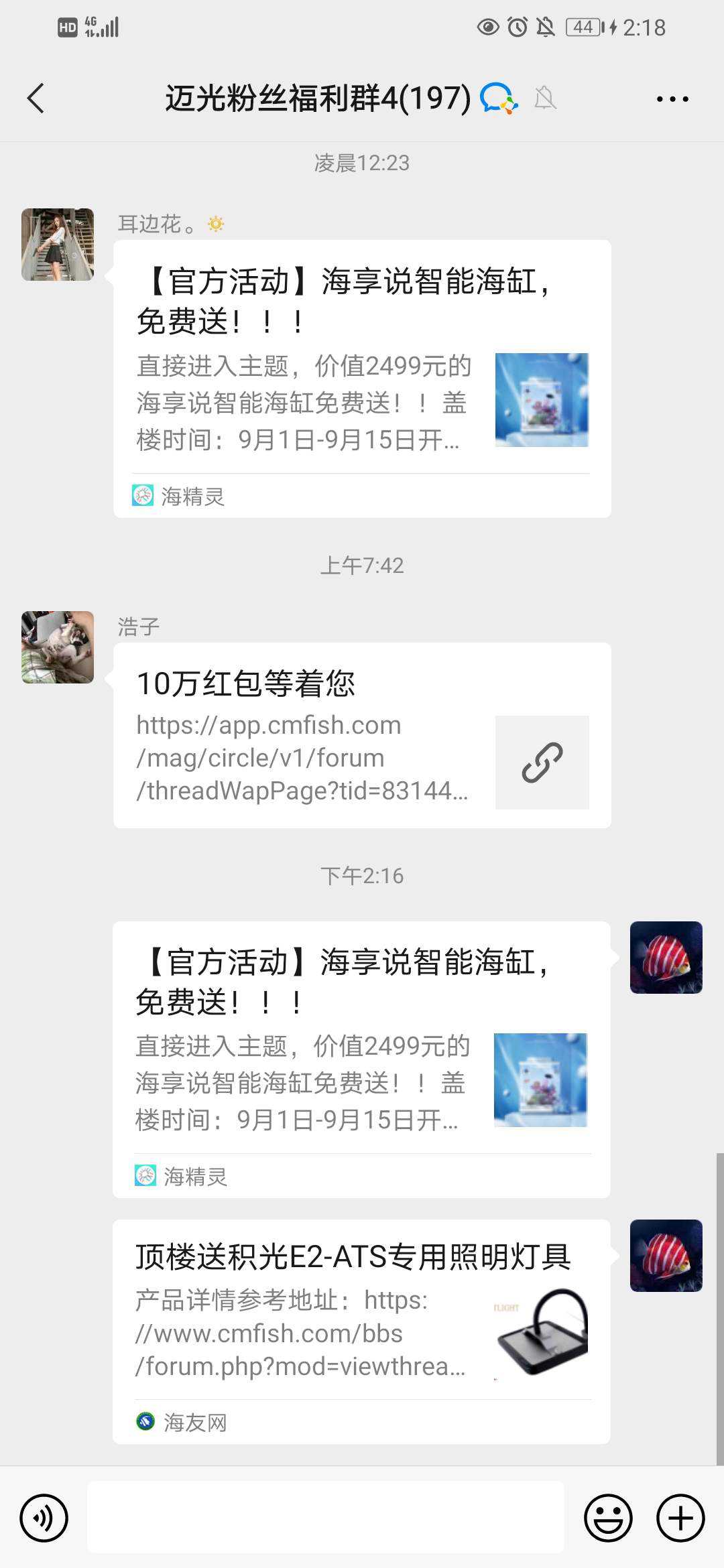Open 浩子's 10万红包等着您 link card
The height and width of the screenshot is (1568, 724).
(x=362, y=736)
